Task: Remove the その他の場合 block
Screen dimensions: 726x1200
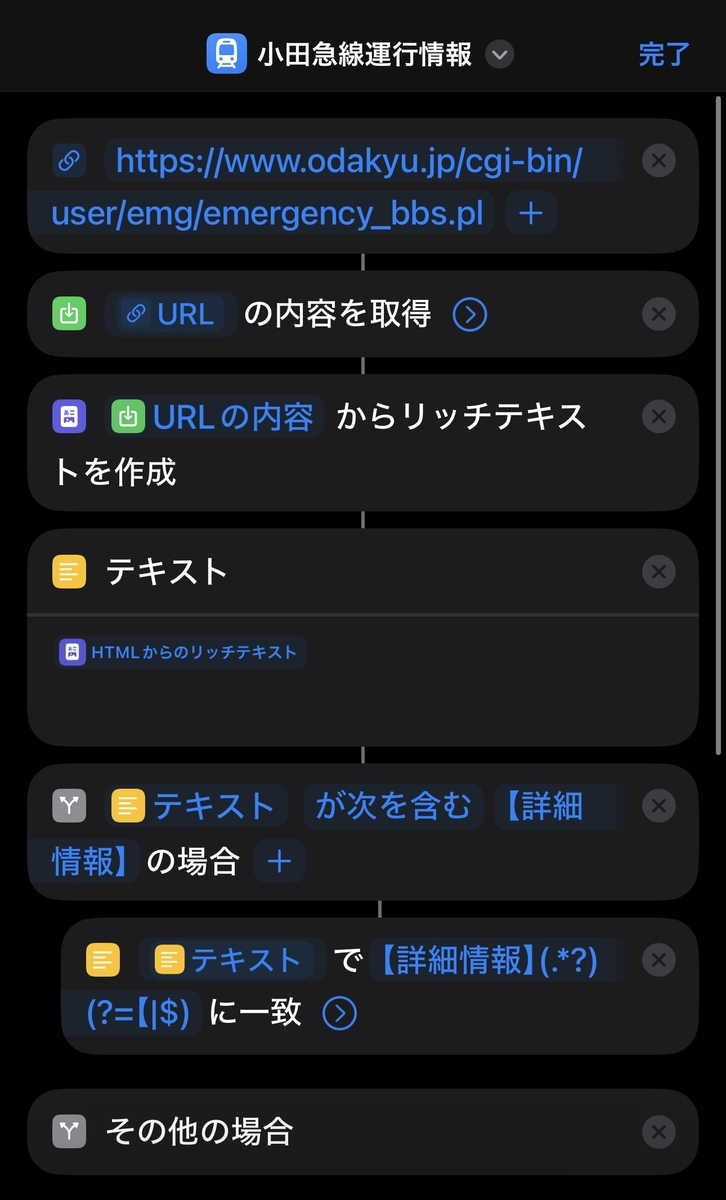Action: (658, 1132)
